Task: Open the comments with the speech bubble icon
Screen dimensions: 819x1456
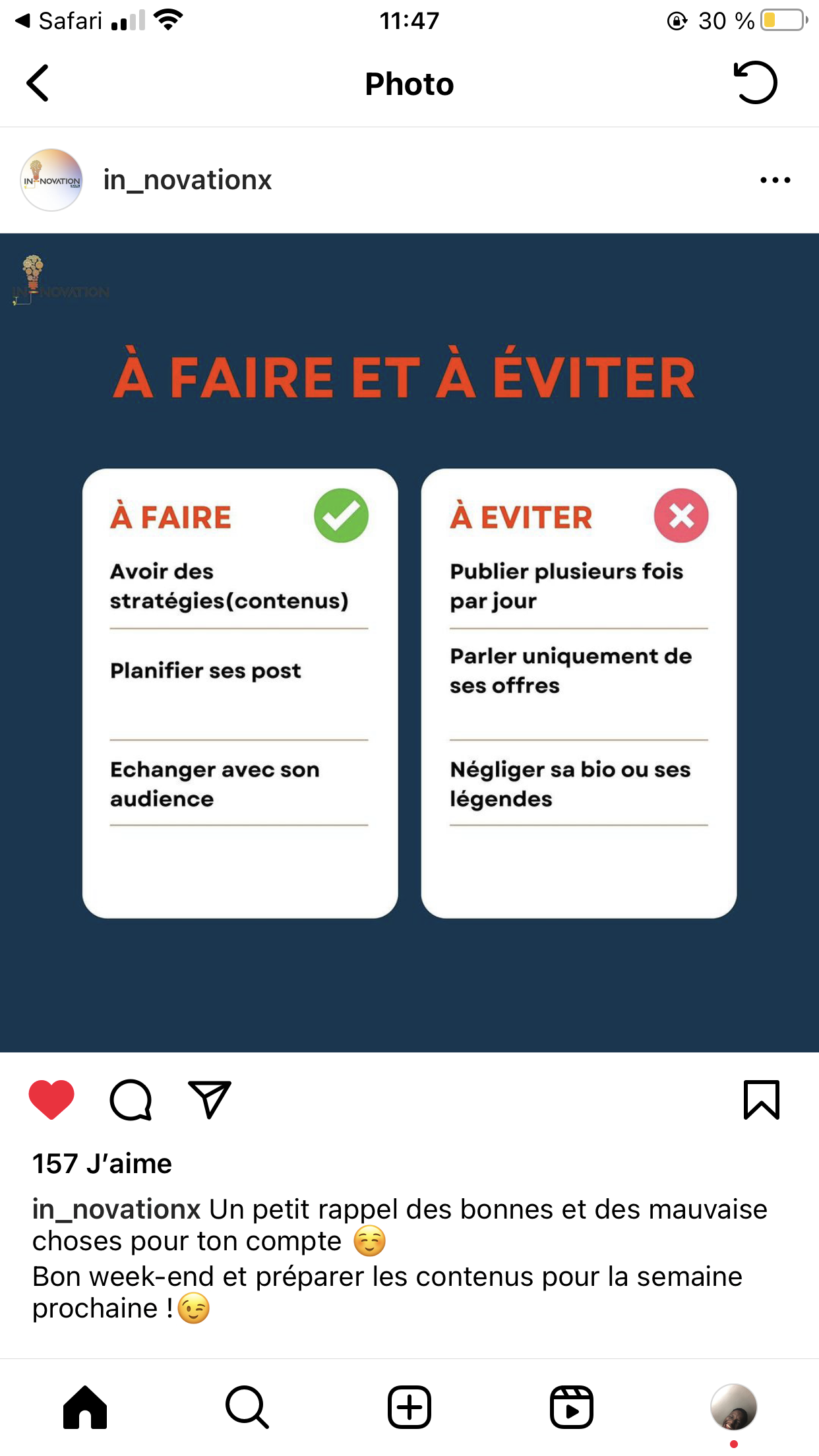Action: point(131,1099)
